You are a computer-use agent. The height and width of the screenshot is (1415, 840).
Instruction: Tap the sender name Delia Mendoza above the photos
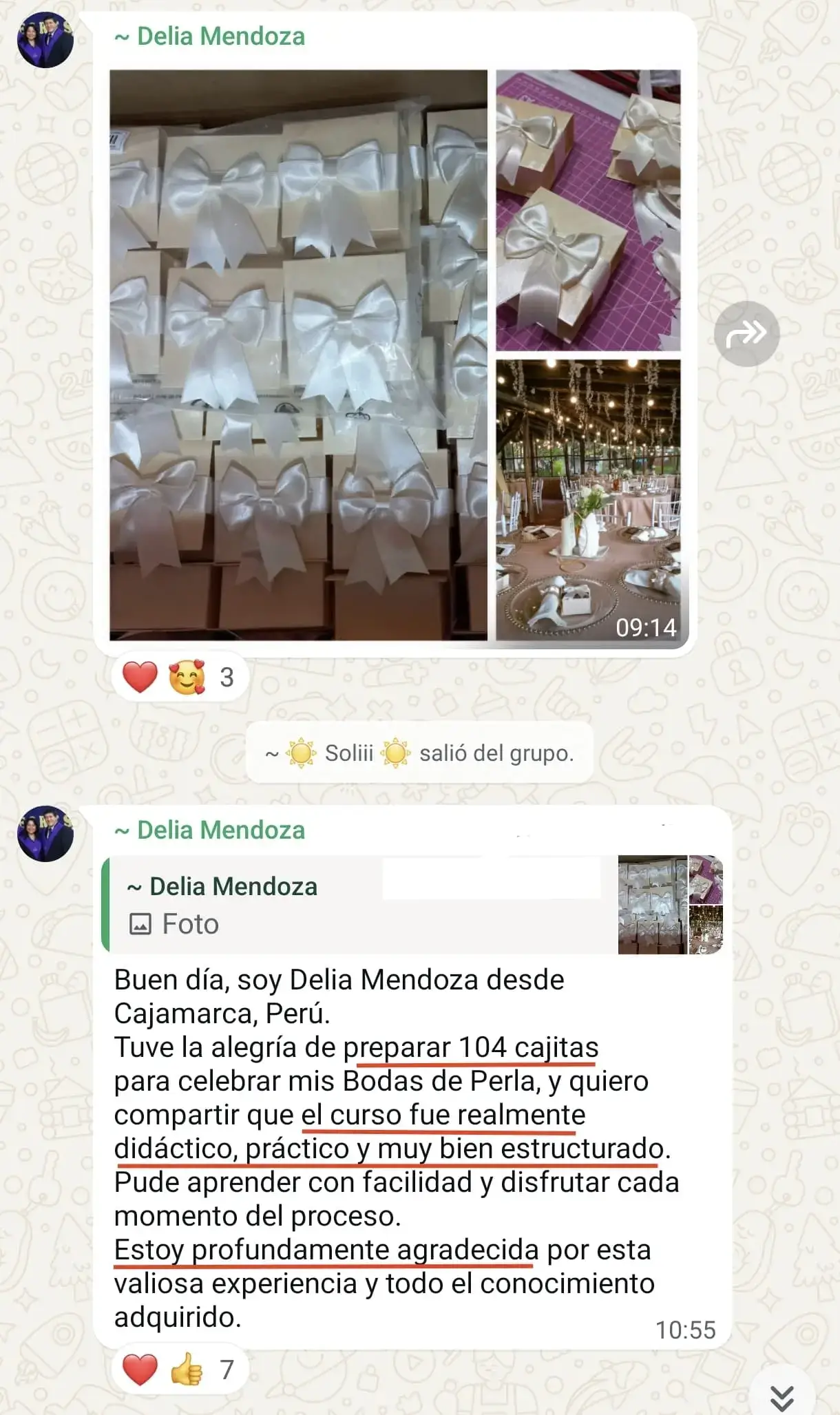pyautogui.click(x=211, y=36)
